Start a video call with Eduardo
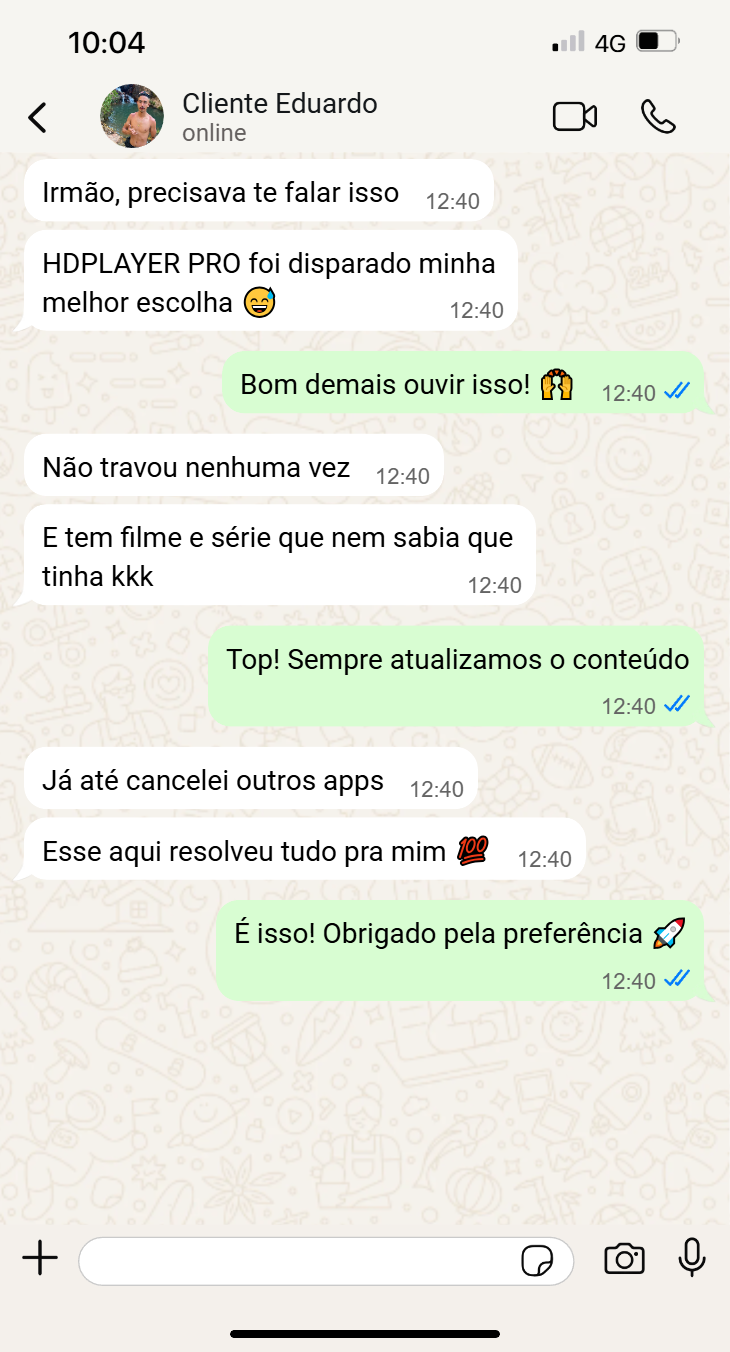Screen dimensions: 730x1352 [575, 117]
